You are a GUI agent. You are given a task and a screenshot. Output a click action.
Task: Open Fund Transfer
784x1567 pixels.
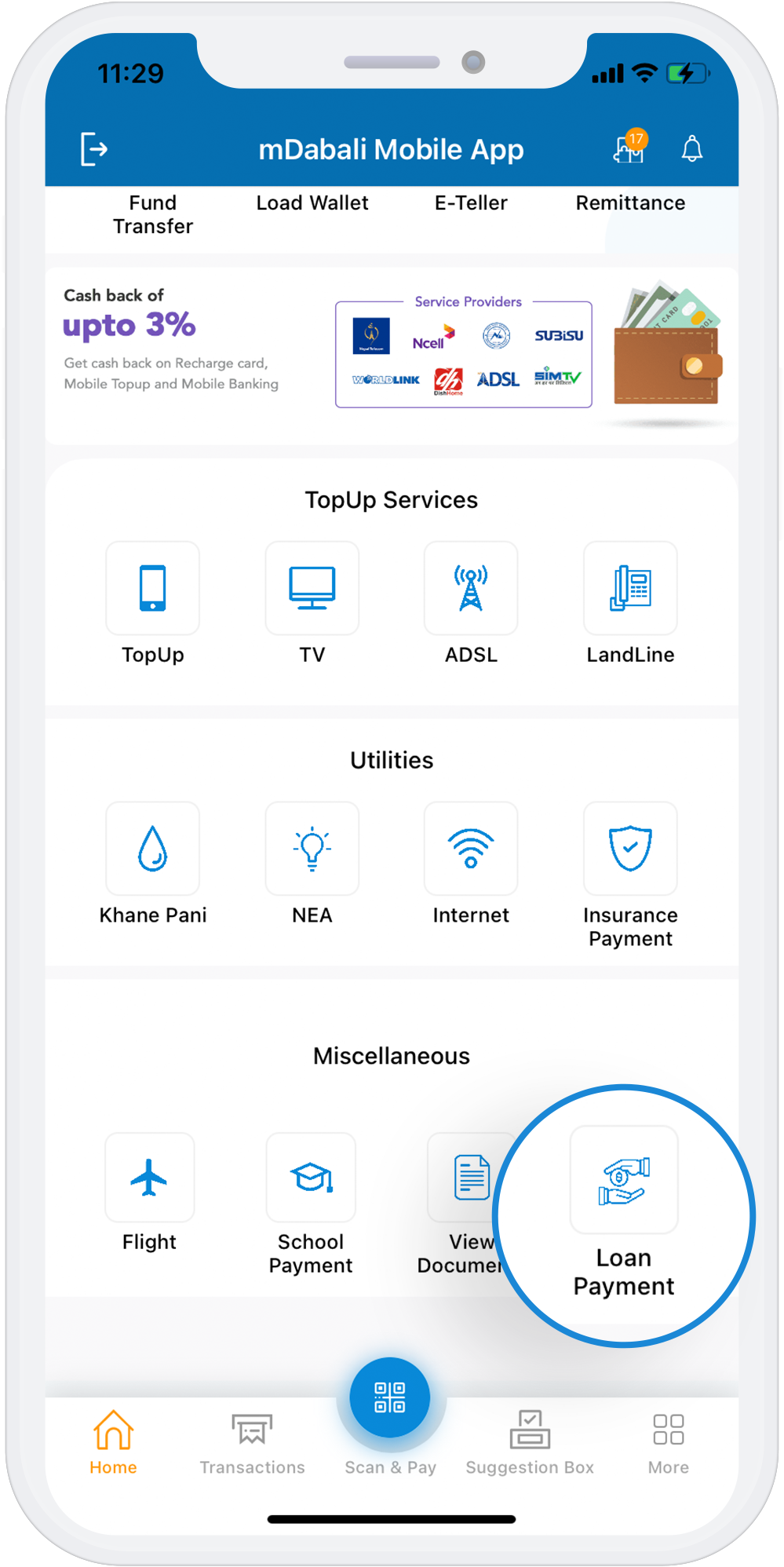tap(153, 214)
